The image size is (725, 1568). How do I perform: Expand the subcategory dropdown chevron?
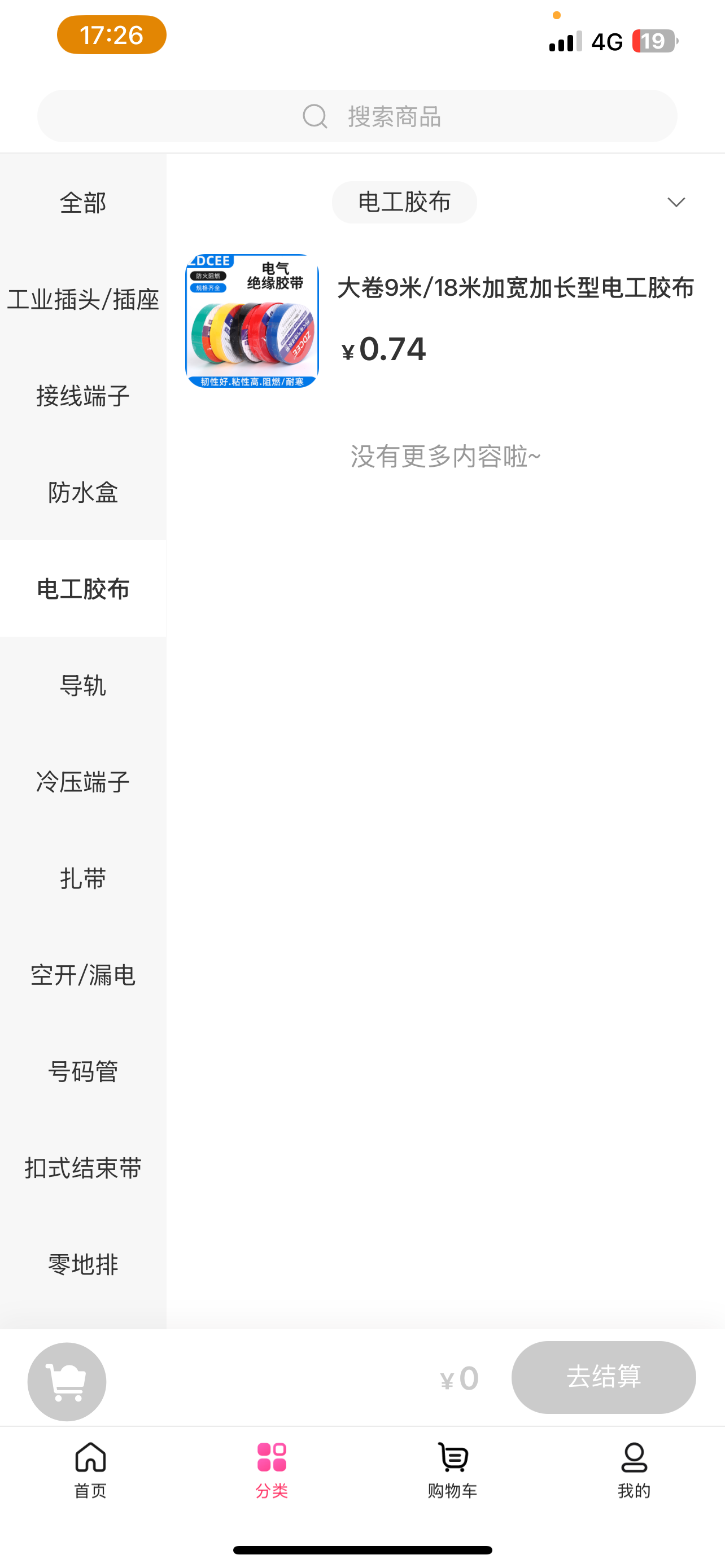click(676, 202)
